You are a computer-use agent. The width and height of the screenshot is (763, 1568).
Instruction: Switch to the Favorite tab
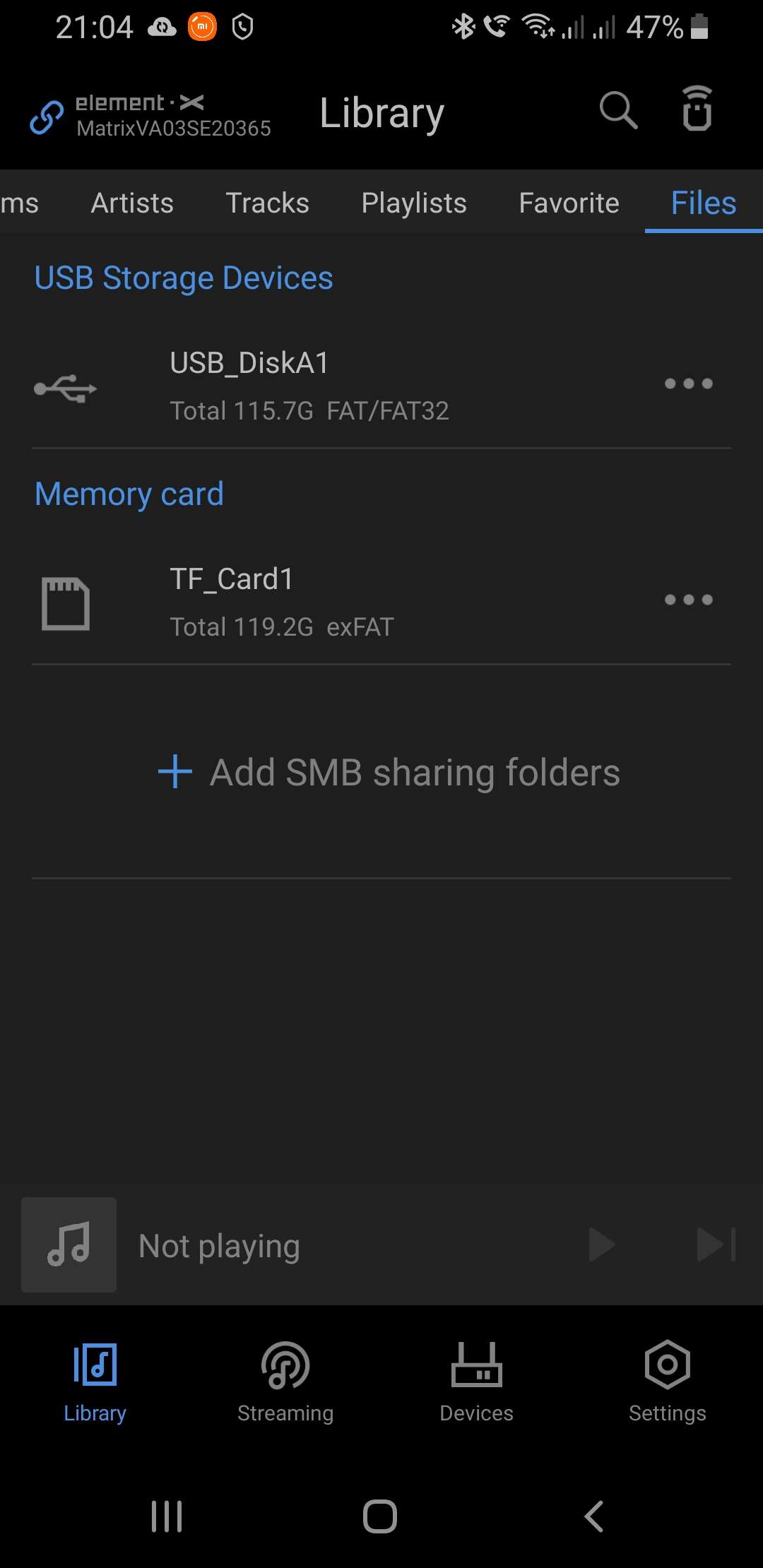click(x=569, y=203)
